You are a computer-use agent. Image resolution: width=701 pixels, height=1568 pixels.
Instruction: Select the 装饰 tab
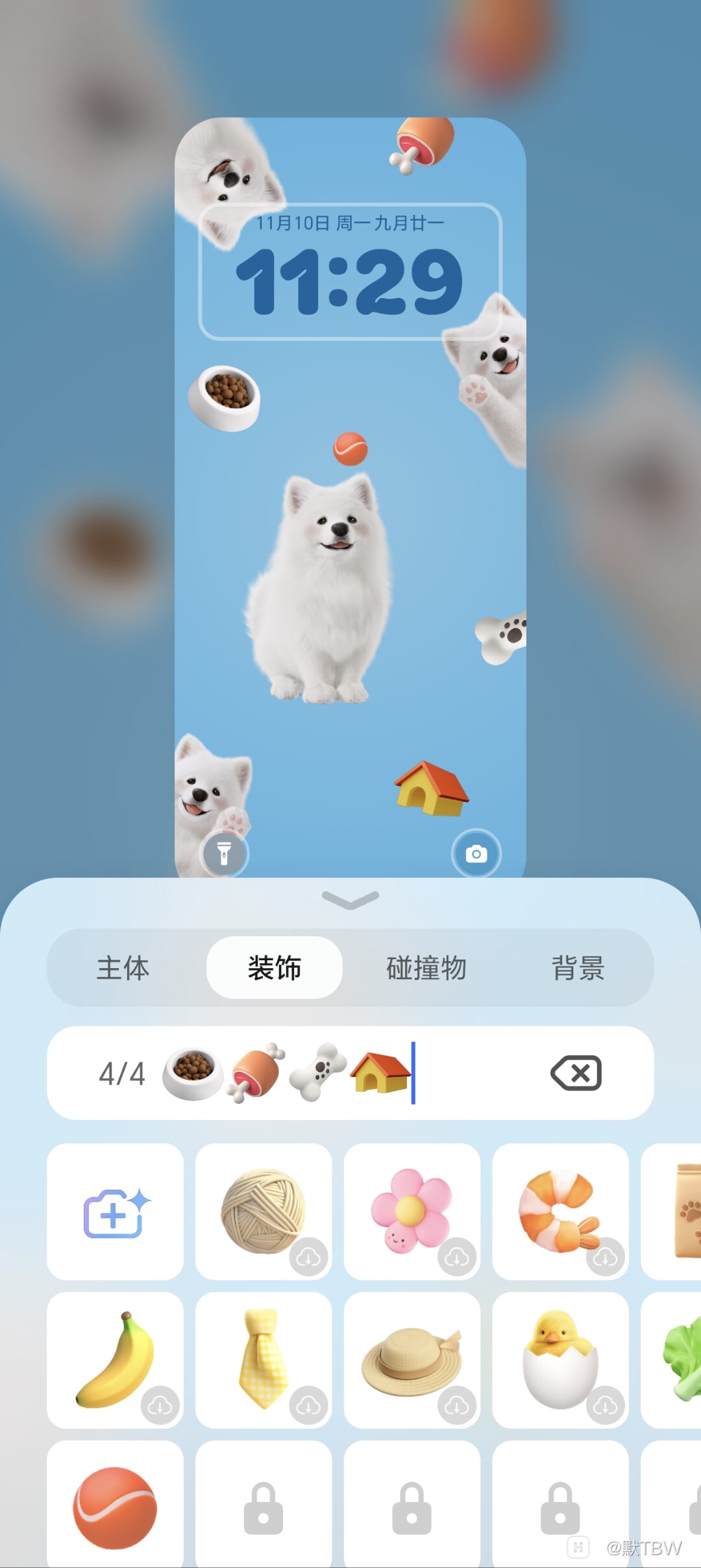click(274, 967)
